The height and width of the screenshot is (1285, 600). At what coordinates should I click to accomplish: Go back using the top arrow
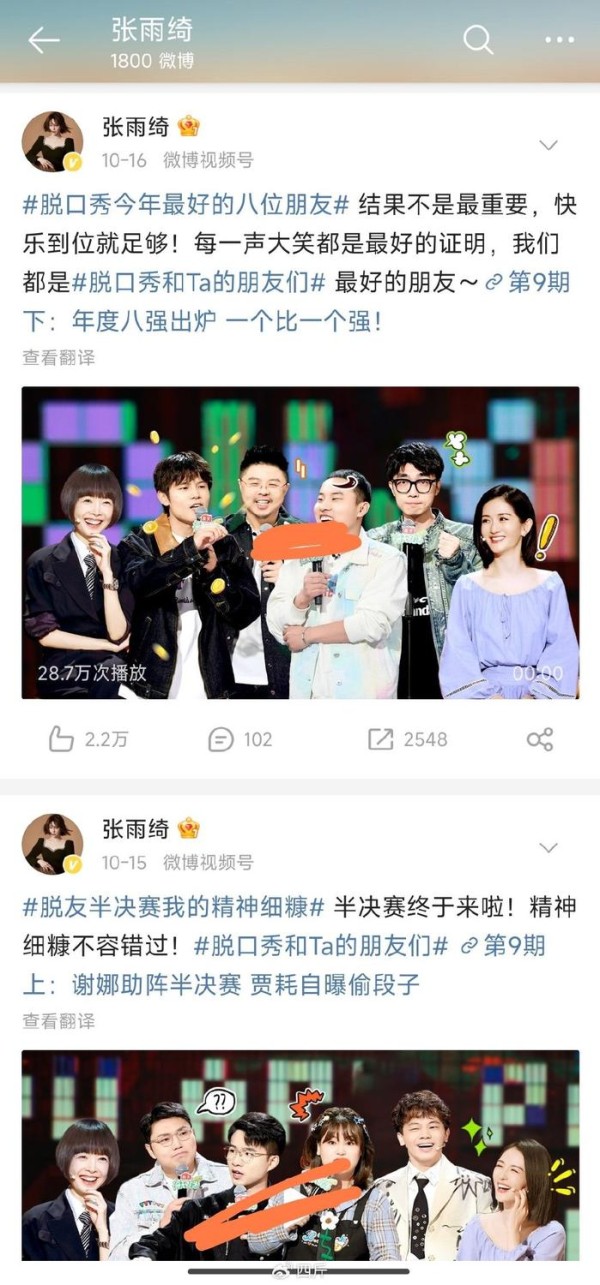coord(44,40)
